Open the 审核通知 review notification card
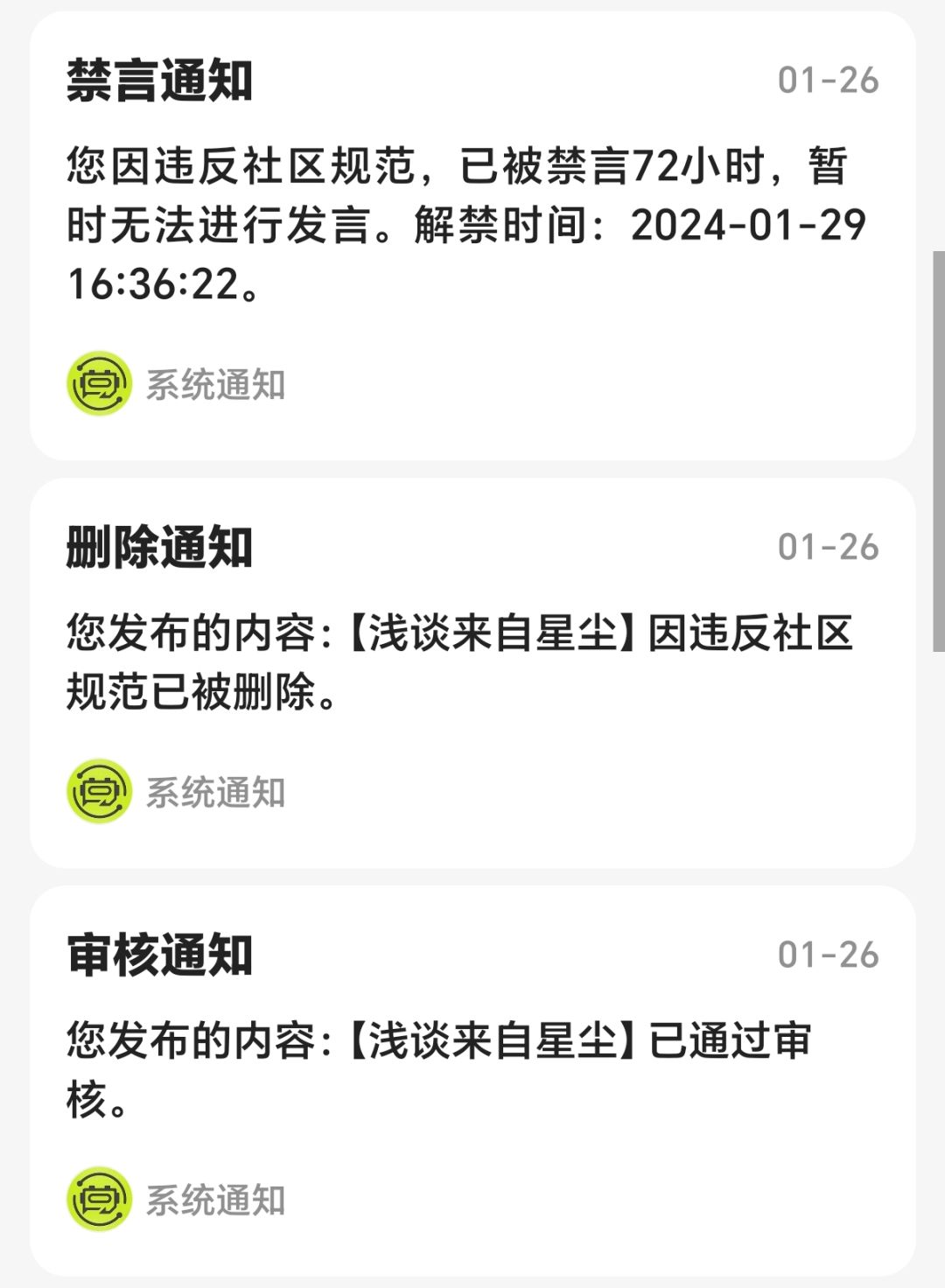The height and width of the screenshot is (1288, 945). (x=472, y=1080)
